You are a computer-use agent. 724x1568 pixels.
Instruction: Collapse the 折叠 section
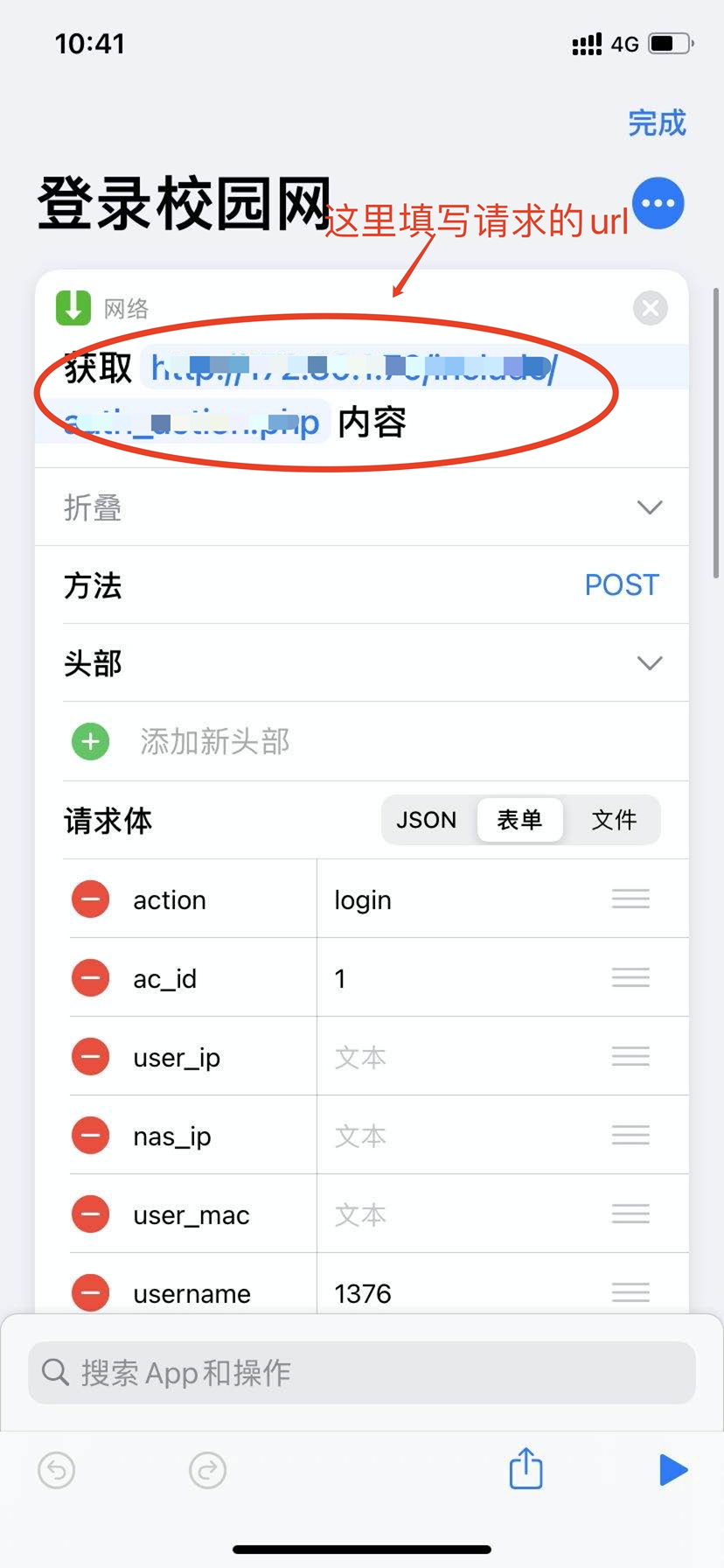pos(649,507)
